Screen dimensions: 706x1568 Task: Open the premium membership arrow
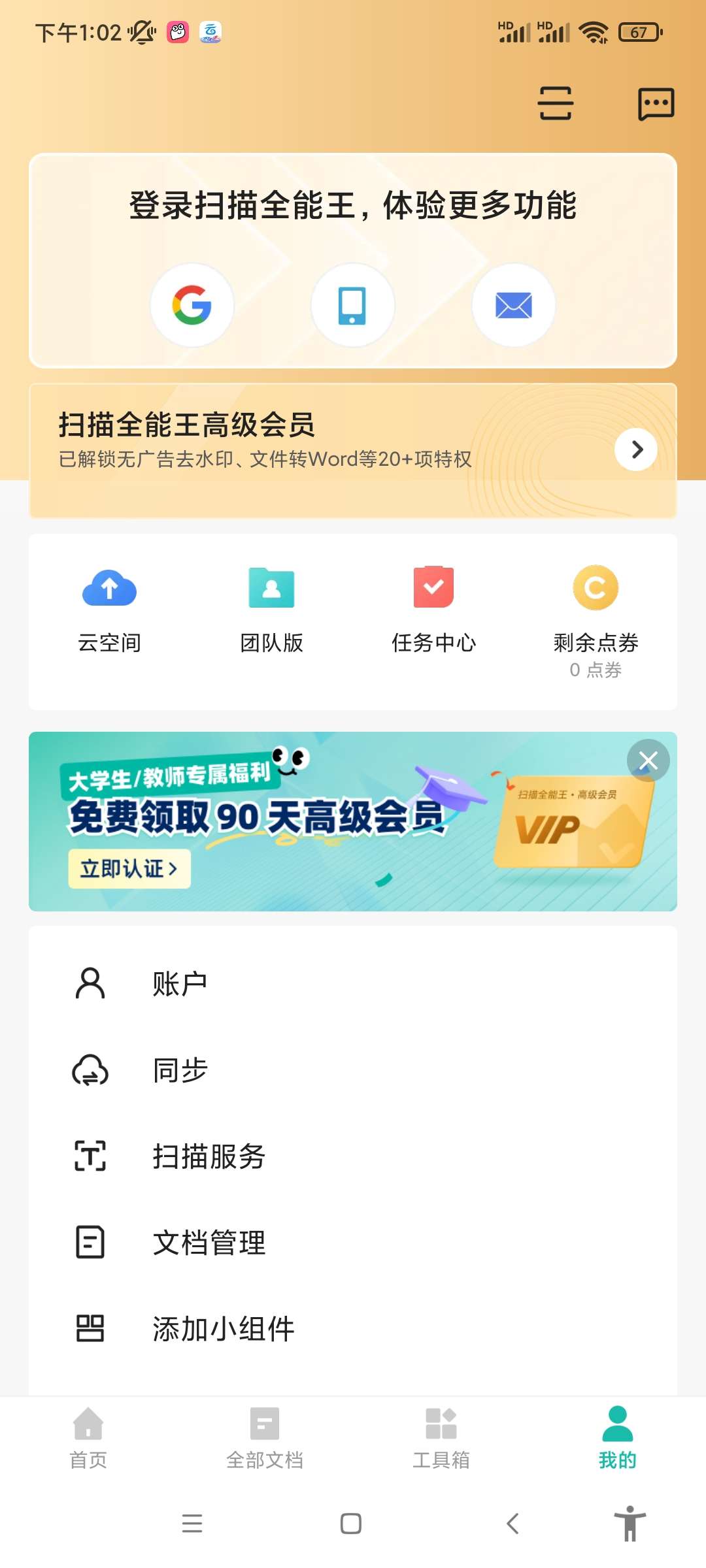(x=636, y=449)
